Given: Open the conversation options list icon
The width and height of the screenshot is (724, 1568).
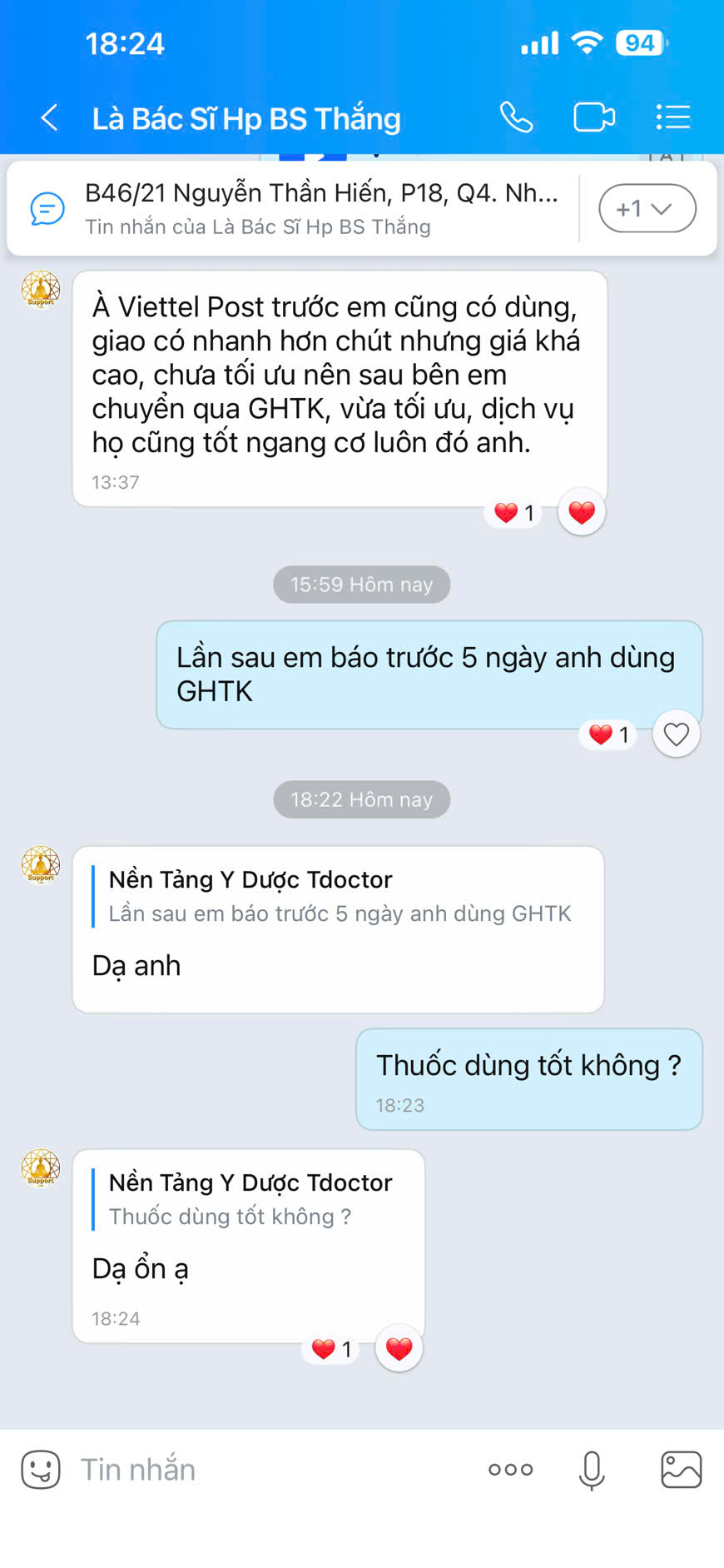Looking at the screenshot, I should click(x=673, y=118).
